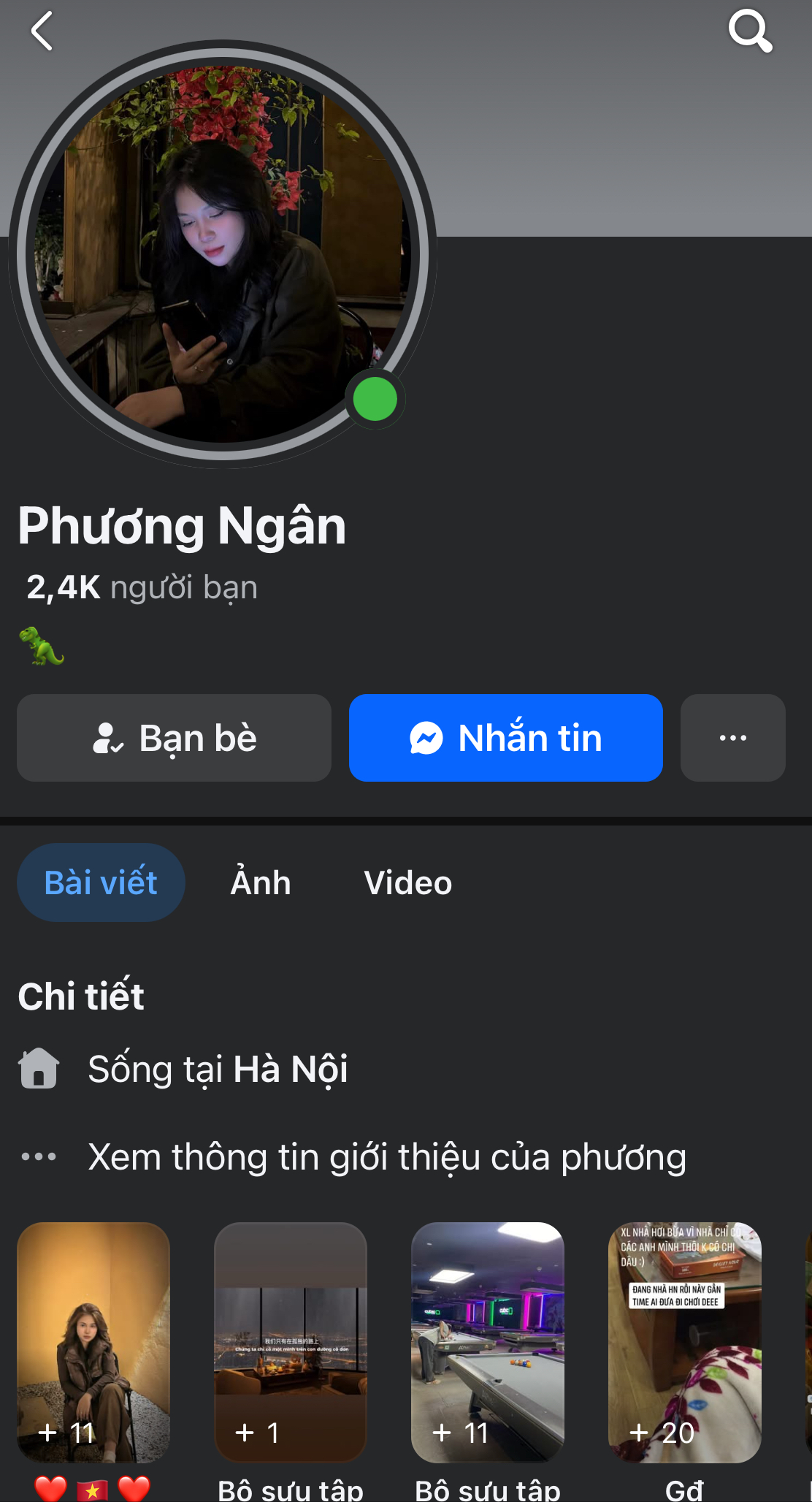Screen dimensions: 812x1502
Task: Switch to the Ảnh tab
Action: click(261, 882)
